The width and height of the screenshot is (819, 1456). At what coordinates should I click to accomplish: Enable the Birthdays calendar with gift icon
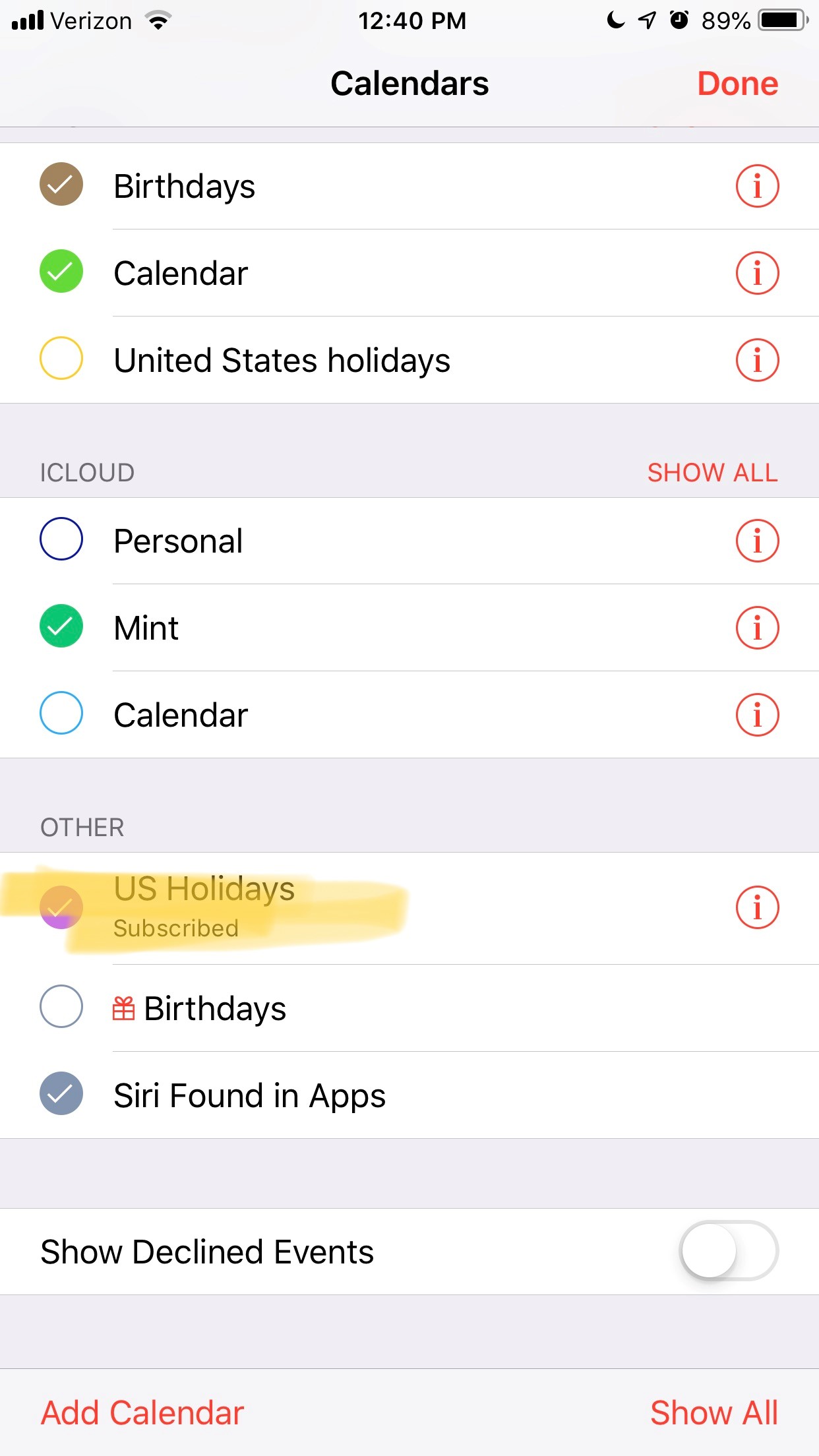[61, 1006]
